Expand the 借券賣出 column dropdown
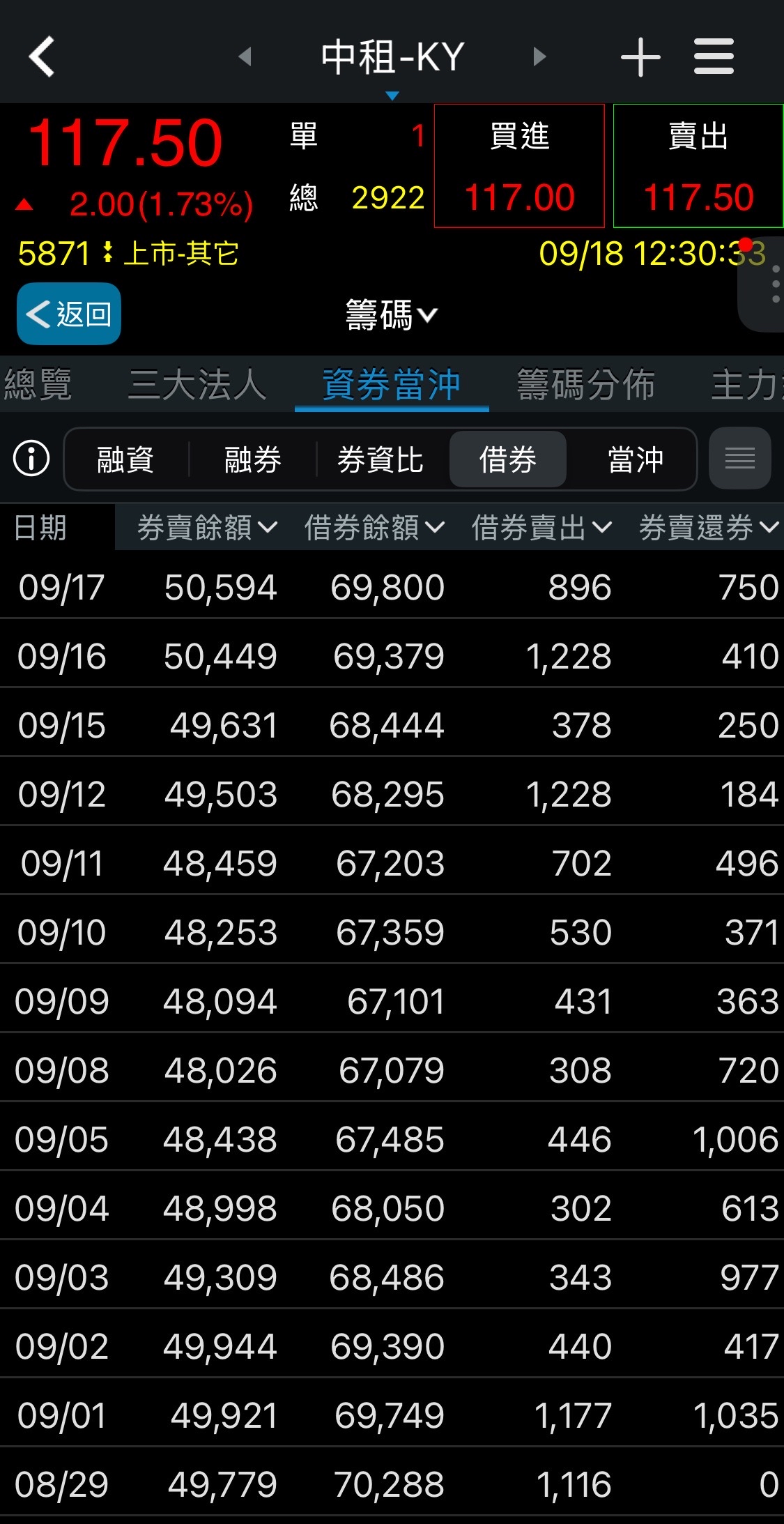Viewport: 784px width, 1524px height. (541, 528)
